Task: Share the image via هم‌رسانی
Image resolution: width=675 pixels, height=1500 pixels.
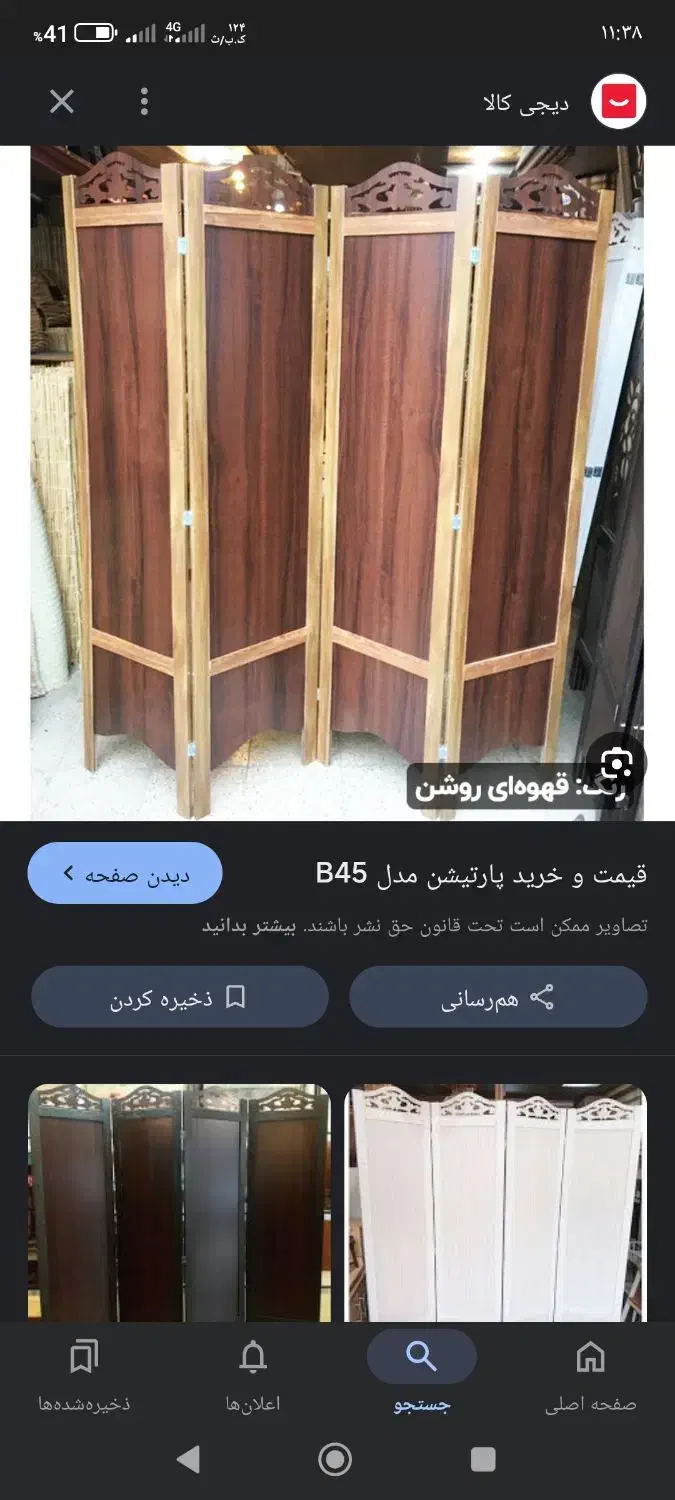Action: tap(498, 997)
